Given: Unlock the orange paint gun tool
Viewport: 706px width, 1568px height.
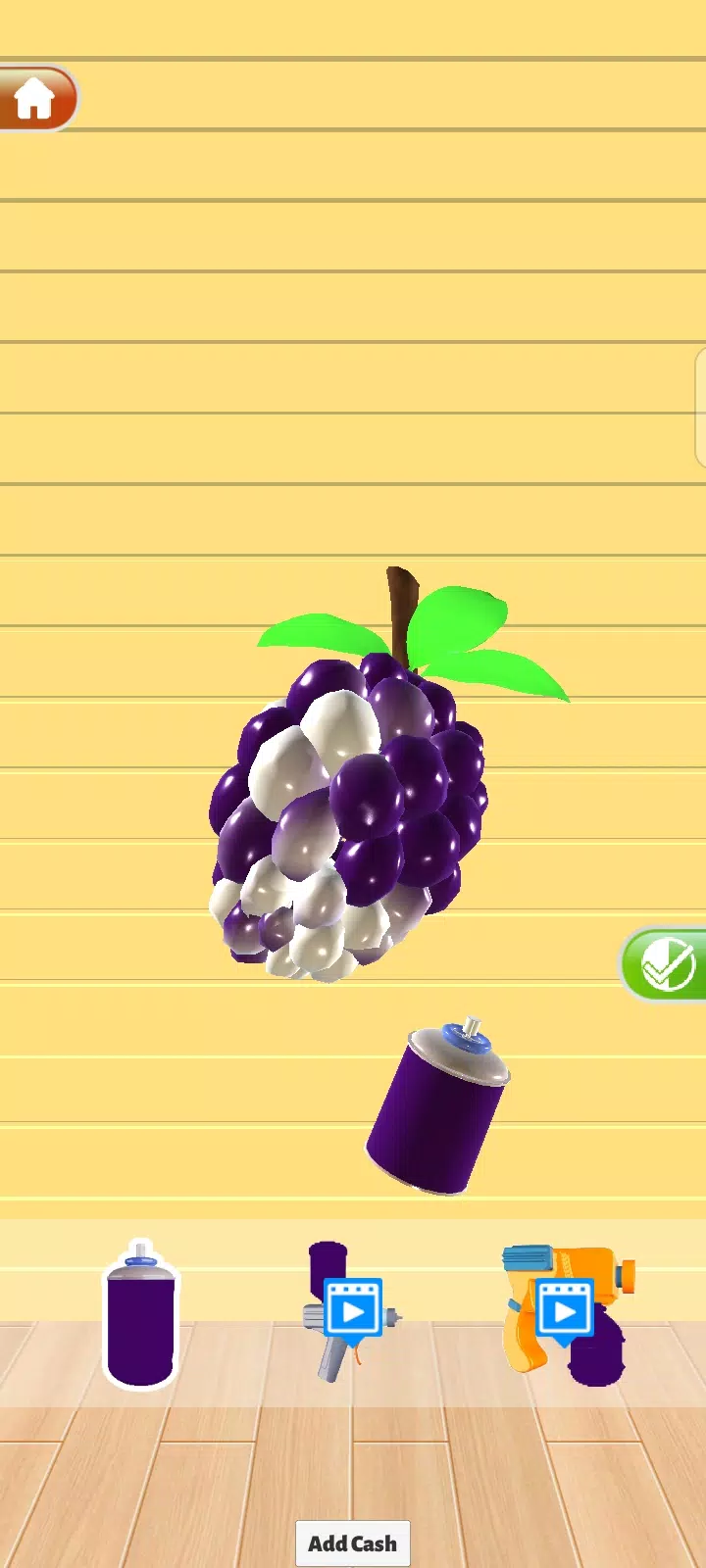Looking at the screenshot, I should (567, 1313).
